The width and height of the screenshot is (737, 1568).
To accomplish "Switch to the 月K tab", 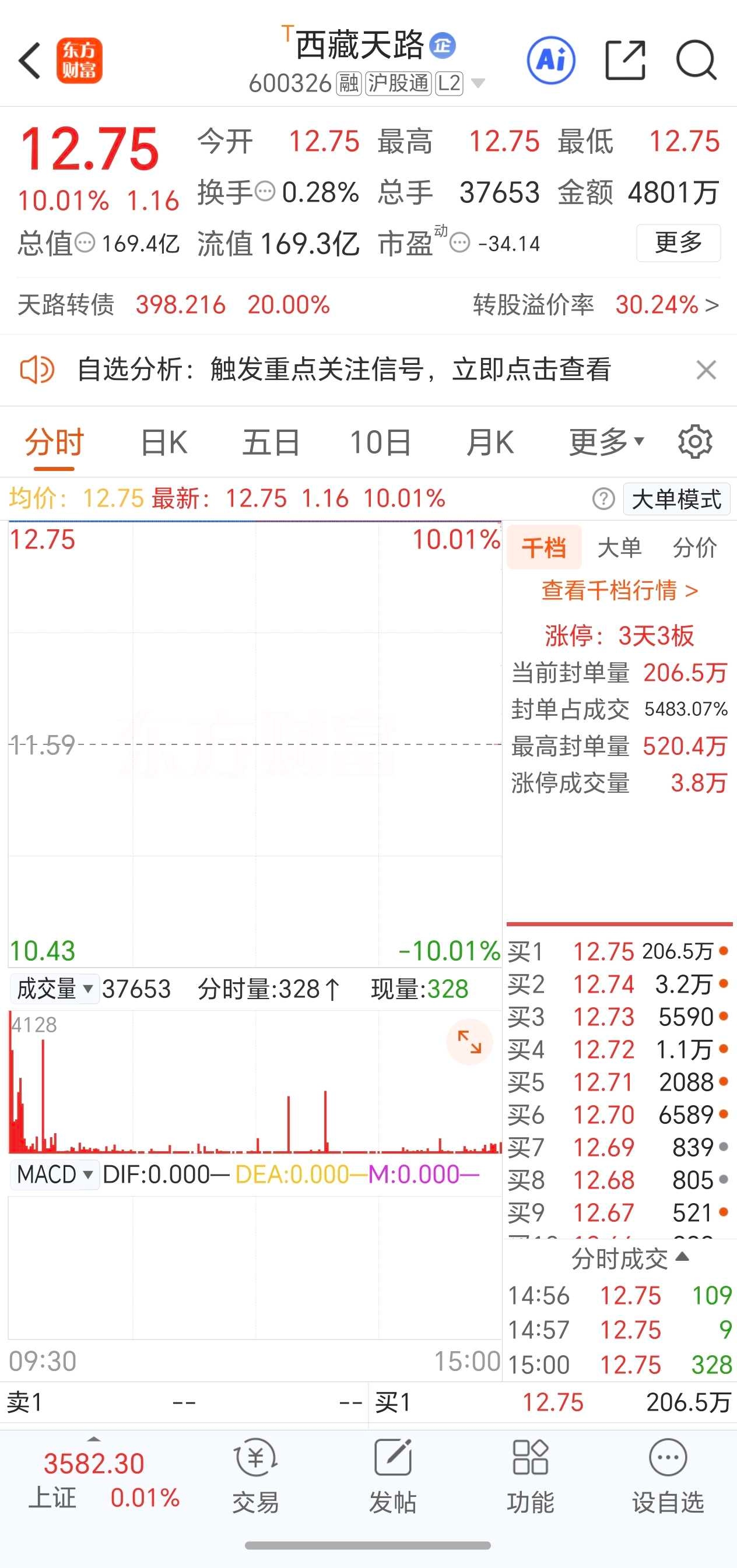I will [490, 442].
